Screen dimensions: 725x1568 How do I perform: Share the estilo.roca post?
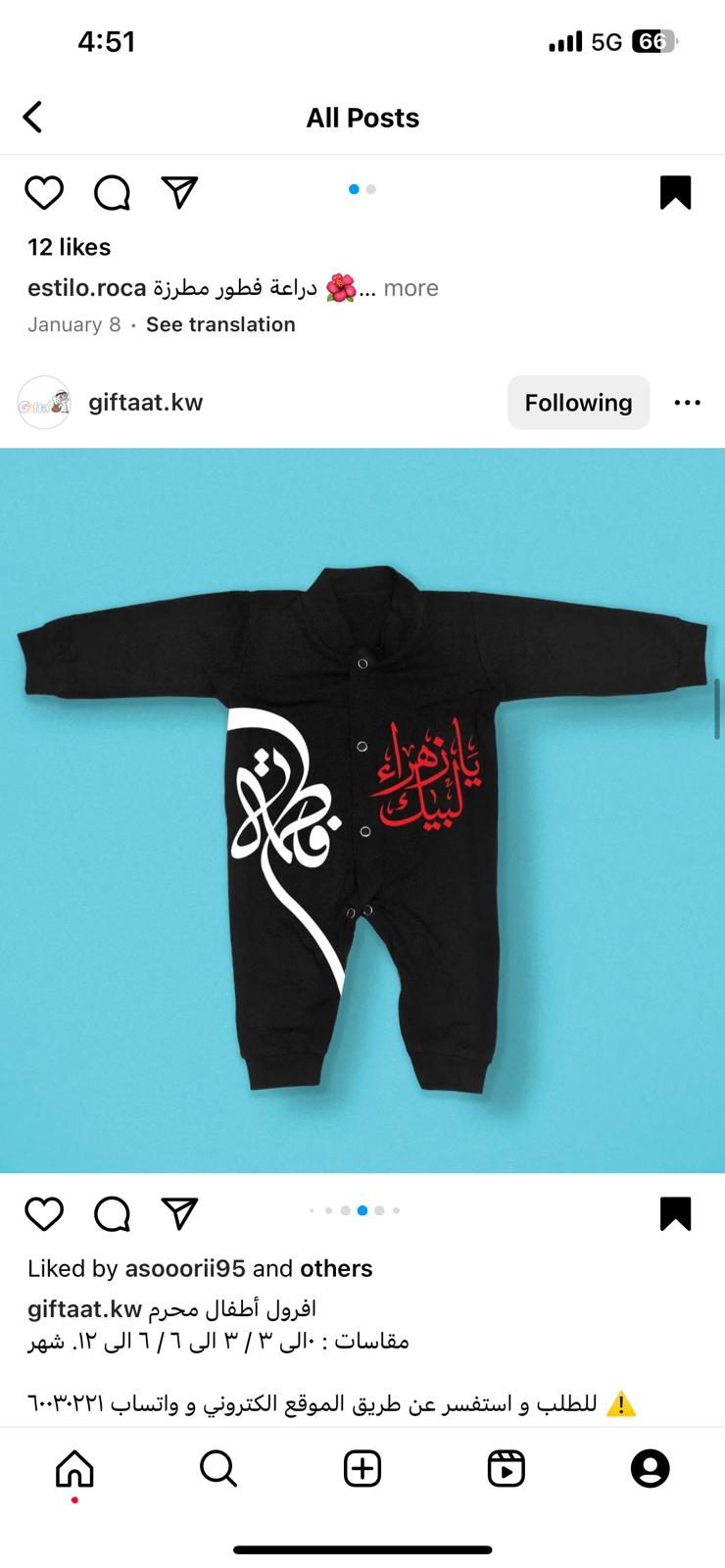coord(179,192)
